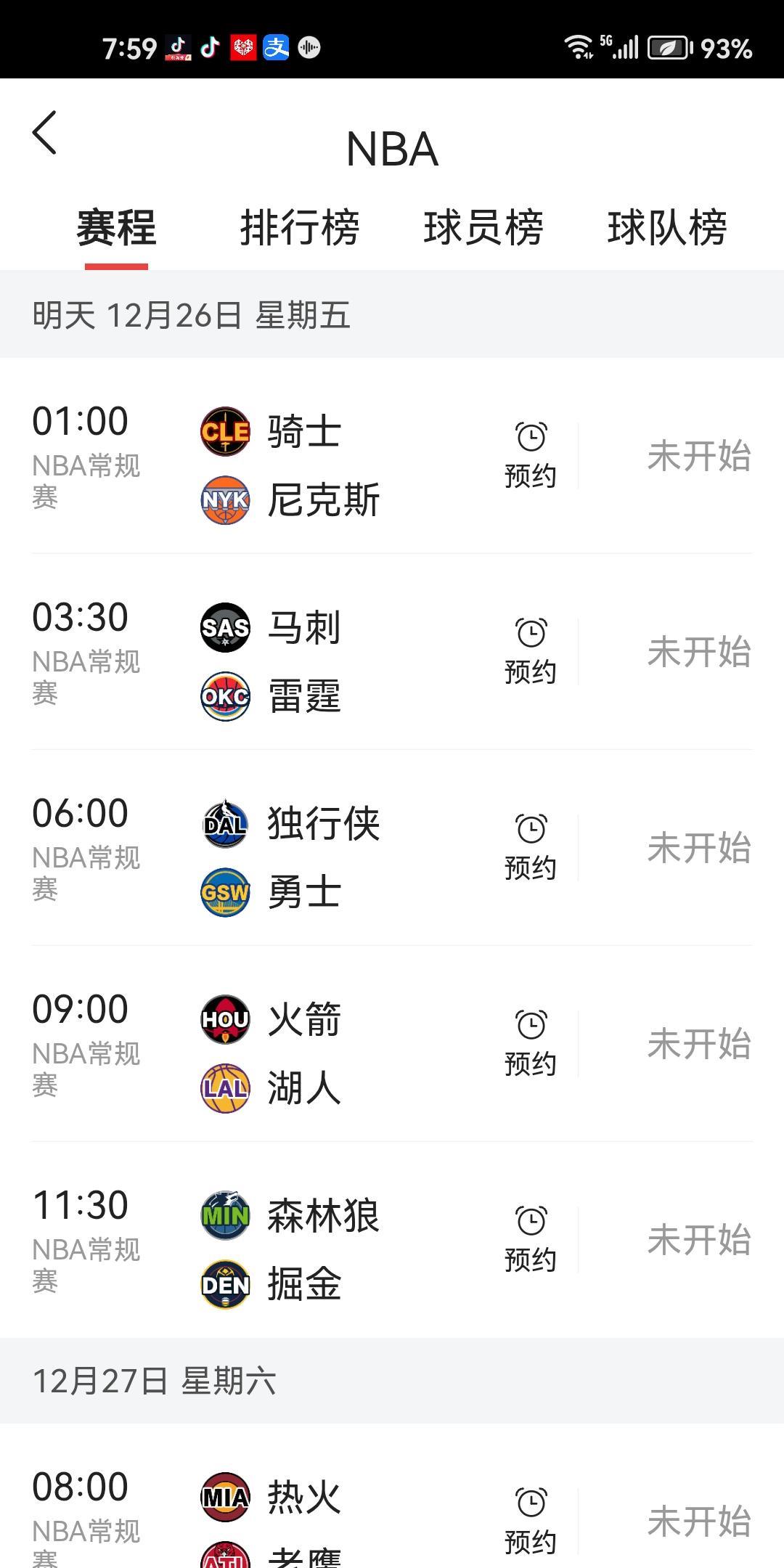Screen dimensions: 784x1568
Task: Click the Rockets (HOU) team logo
Action: 225,1020
